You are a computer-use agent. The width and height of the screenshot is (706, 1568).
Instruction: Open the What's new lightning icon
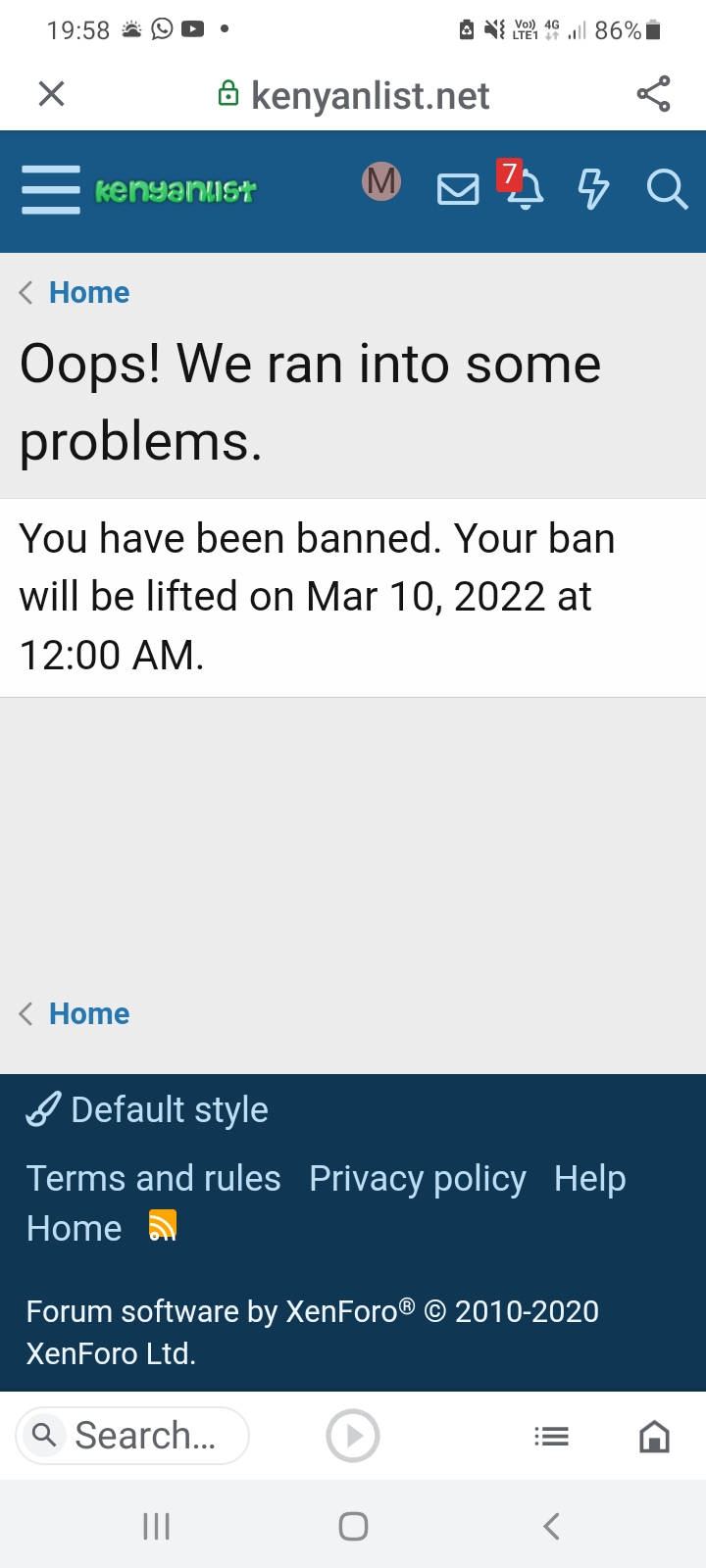593,188
